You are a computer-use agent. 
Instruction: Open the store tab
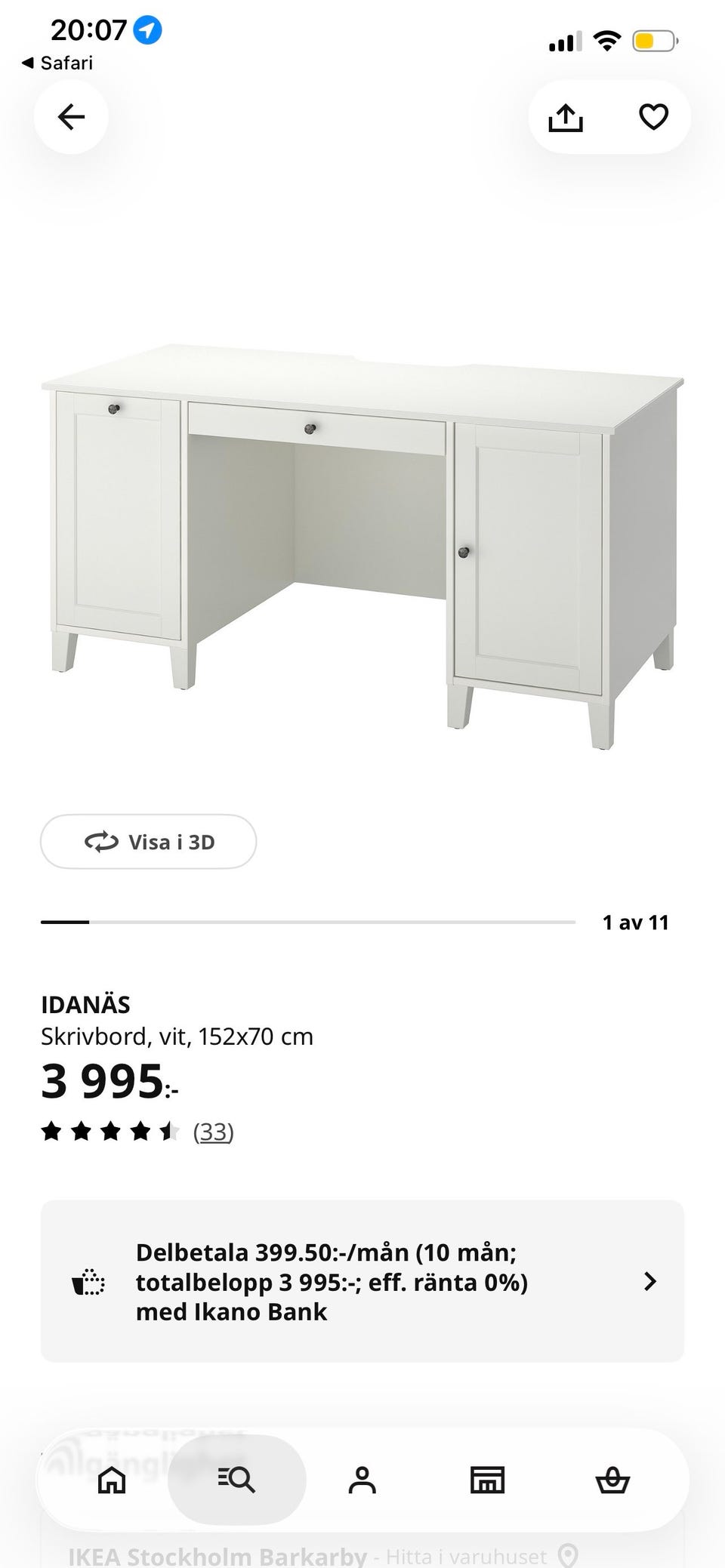tap(487, 1480)
